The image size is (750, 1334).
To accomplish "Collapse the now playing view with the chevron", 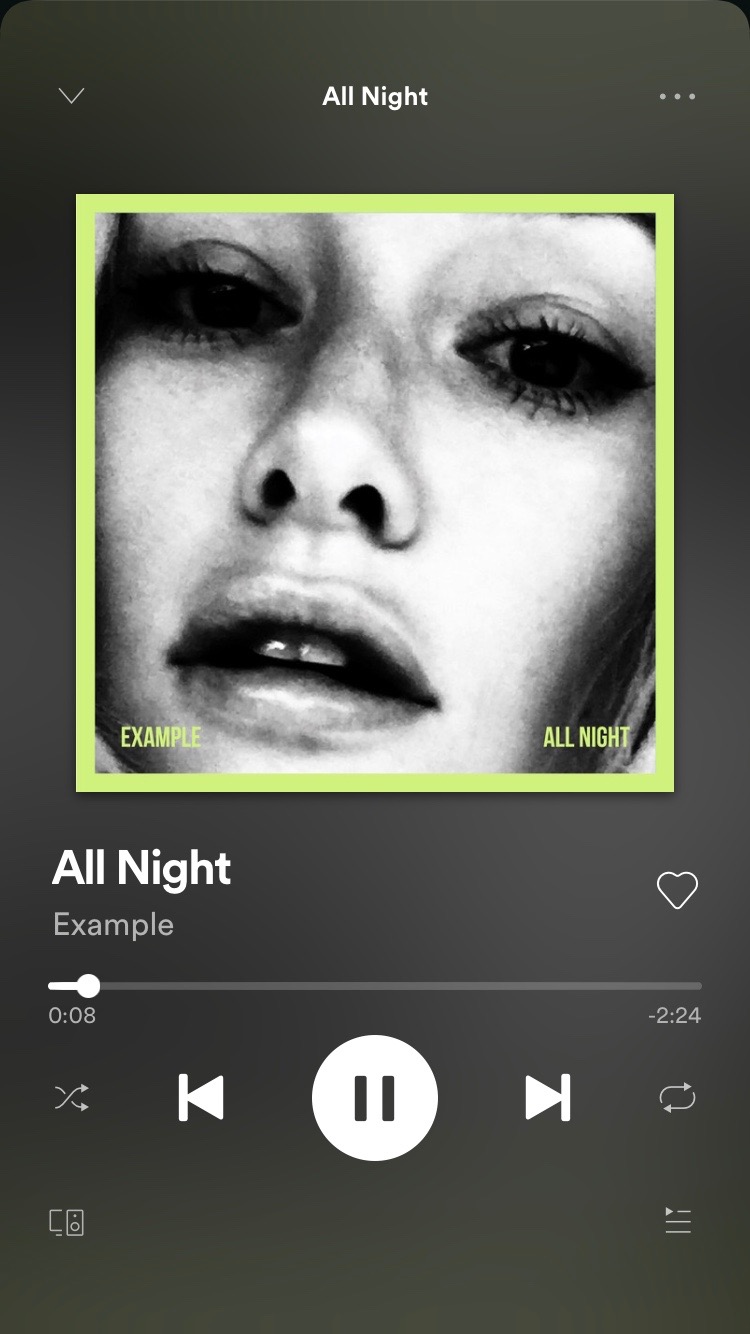I will tap(72, 97).
